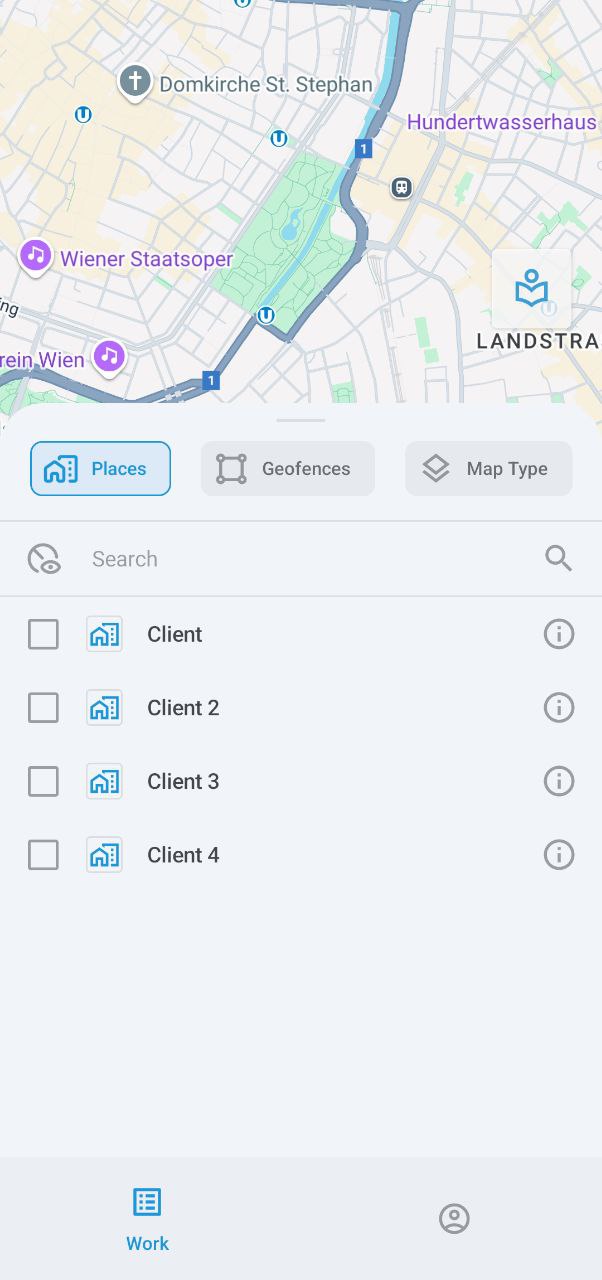Switch to the Geofences chip

287,469
